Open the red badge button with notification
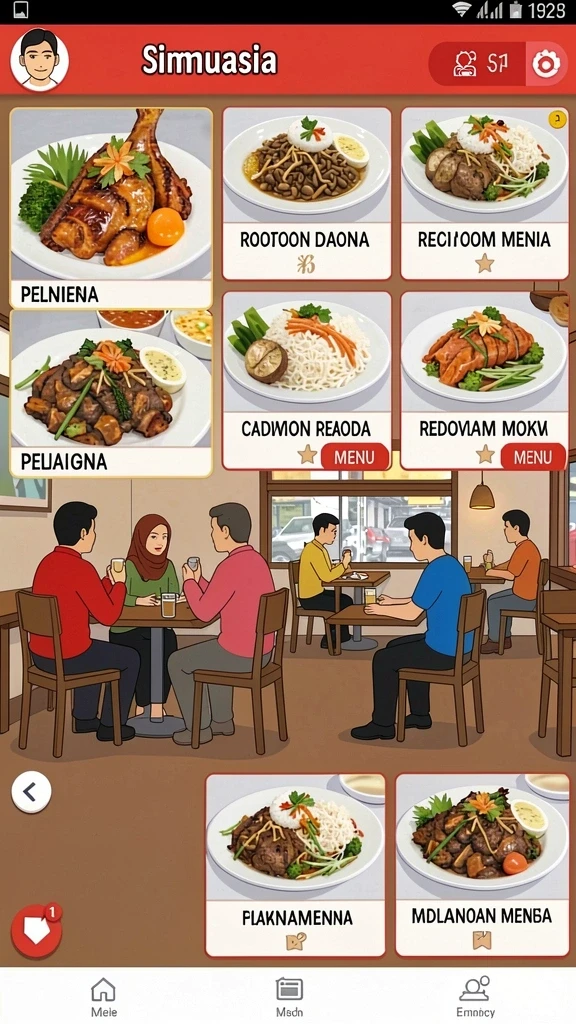The image size is (576, 1024). 37,930
